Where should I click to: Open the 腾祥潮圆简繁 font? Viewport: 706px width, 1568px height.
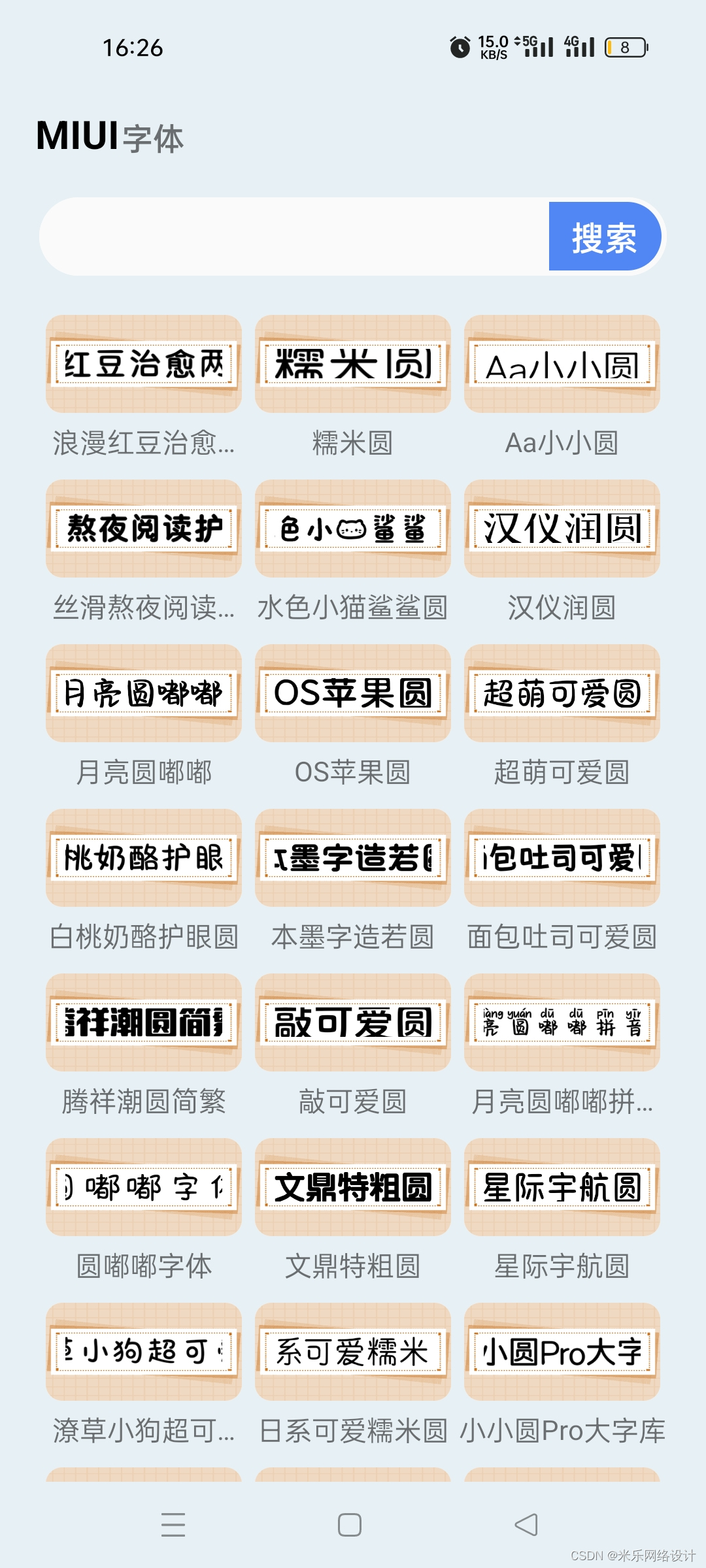click(x=144, y=1022)
